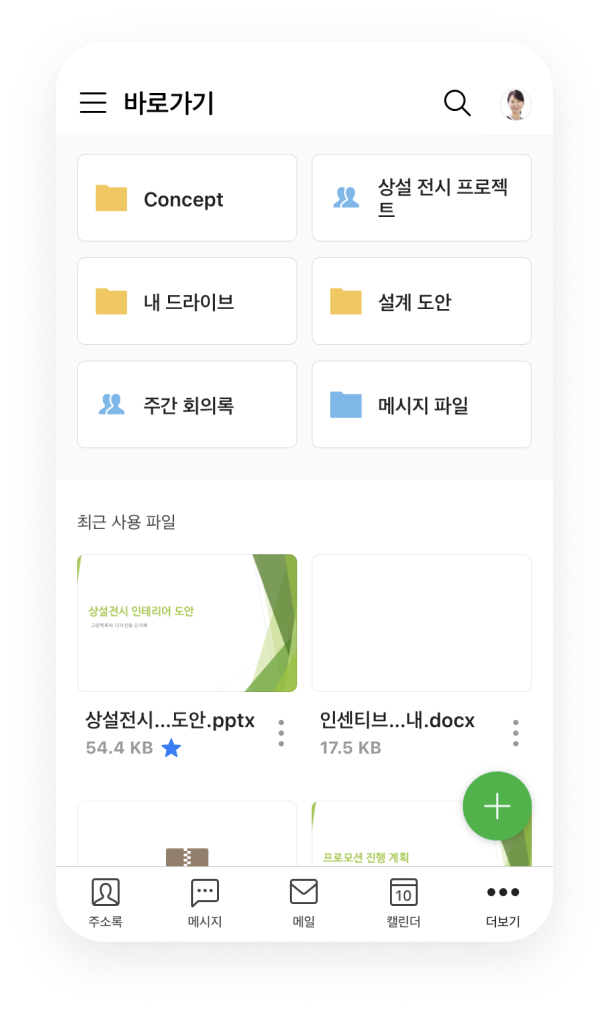Open the Concept folder

coord(187,198)
